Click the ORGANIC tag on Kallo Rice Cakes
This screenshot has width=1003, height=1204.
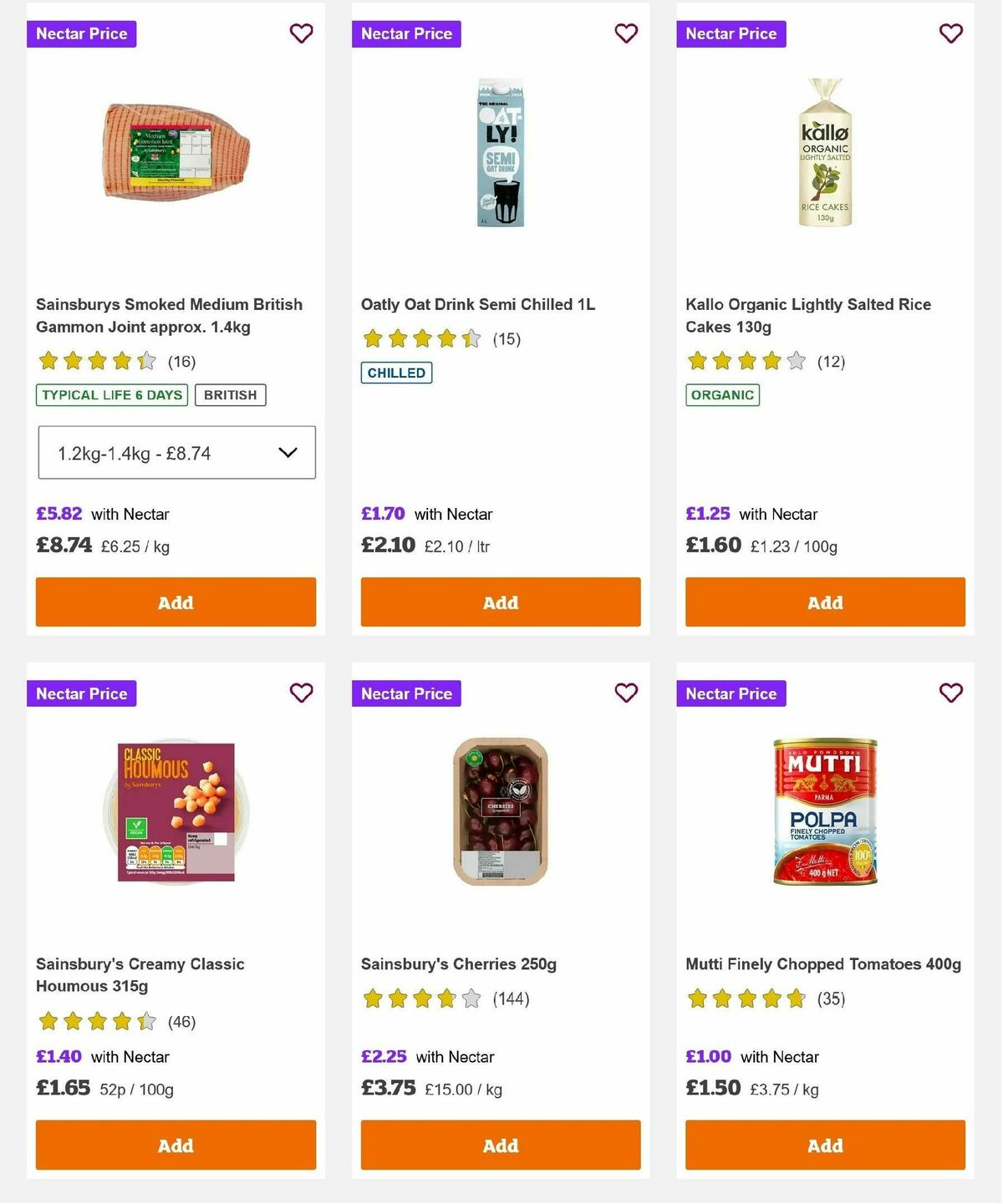coord(722,395)
